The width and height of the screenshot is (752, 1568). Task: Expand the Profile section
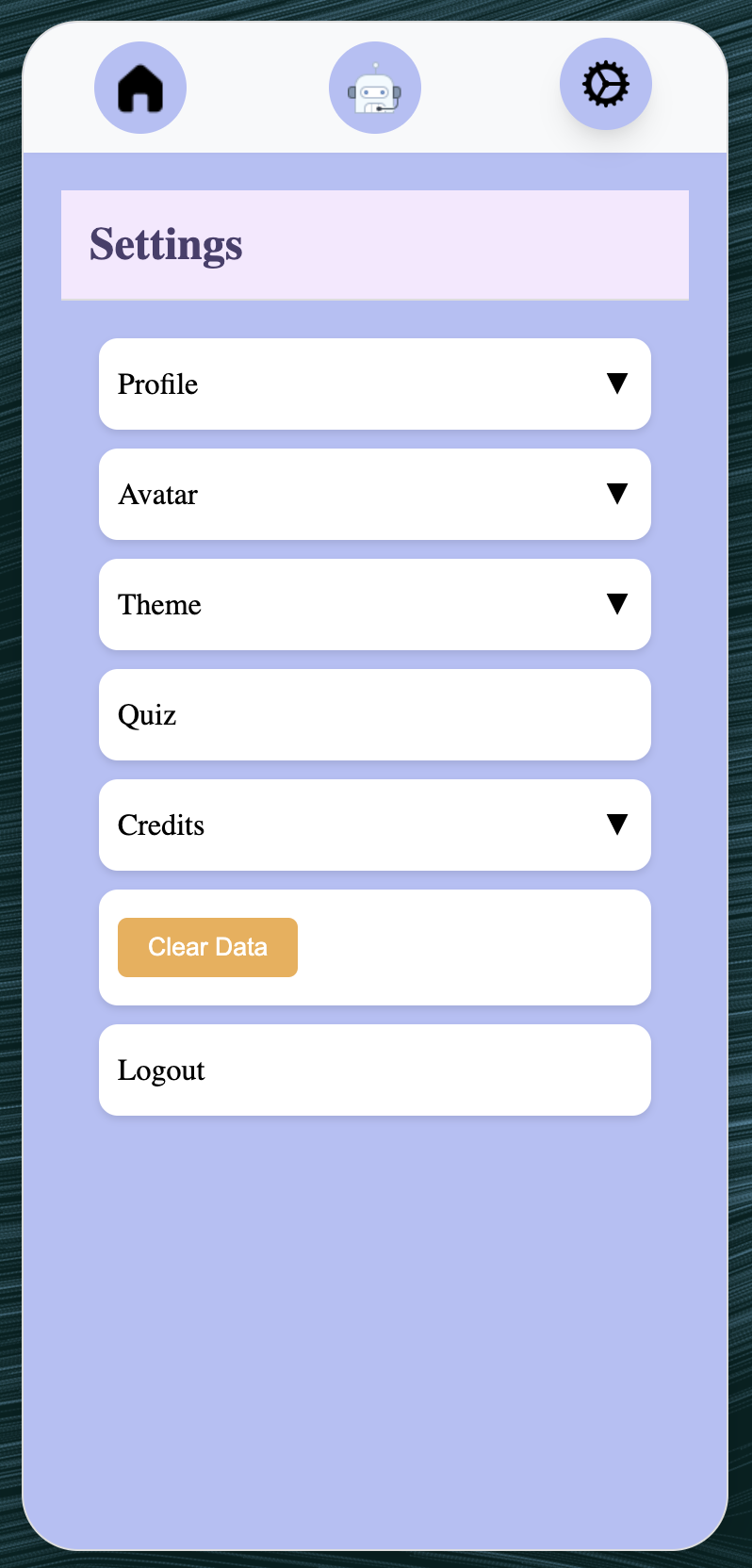(x=375, y=384)
